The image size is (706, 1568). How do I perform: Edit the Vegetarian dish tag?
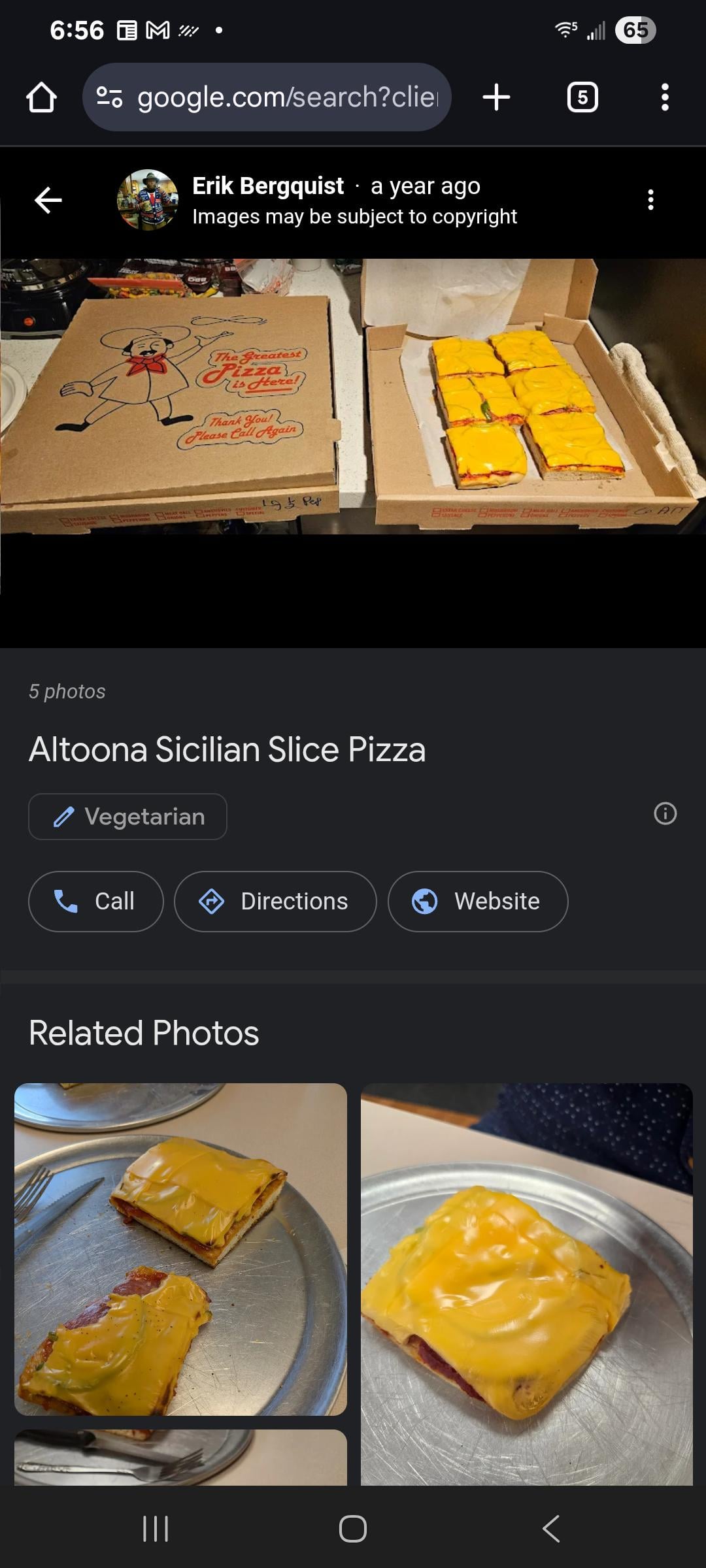point(128,817)
